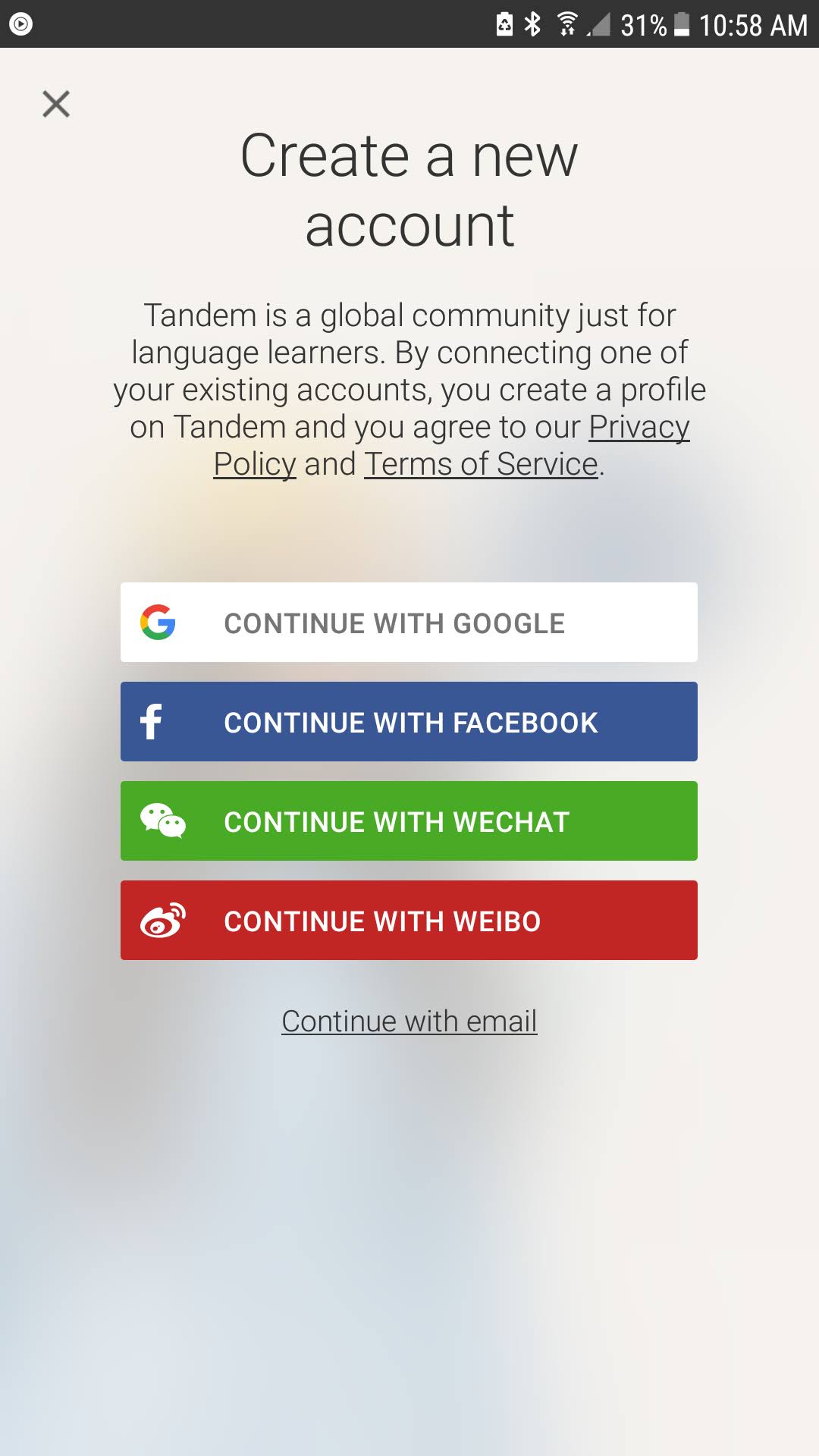This screenshot has width=819, height=1456.
Task: Select Continue with Weibo
Action: click(x=409, y=921)
